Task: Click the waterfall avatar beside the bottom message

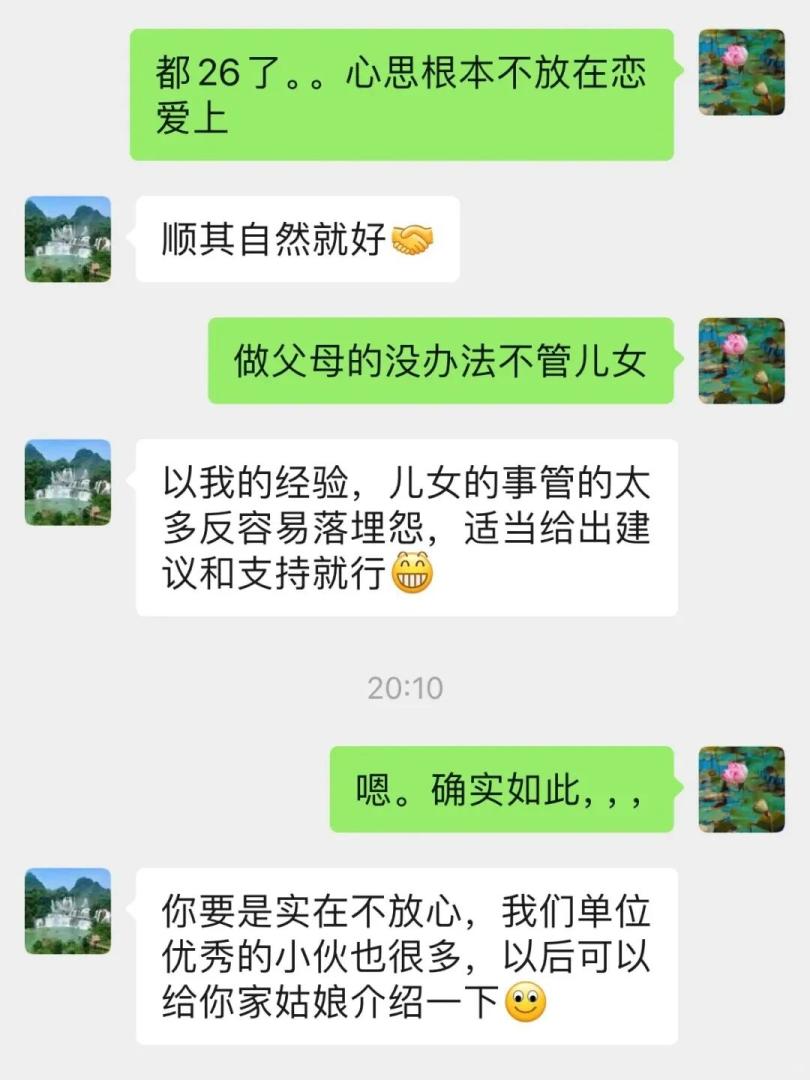Action: tap(68, 912)
